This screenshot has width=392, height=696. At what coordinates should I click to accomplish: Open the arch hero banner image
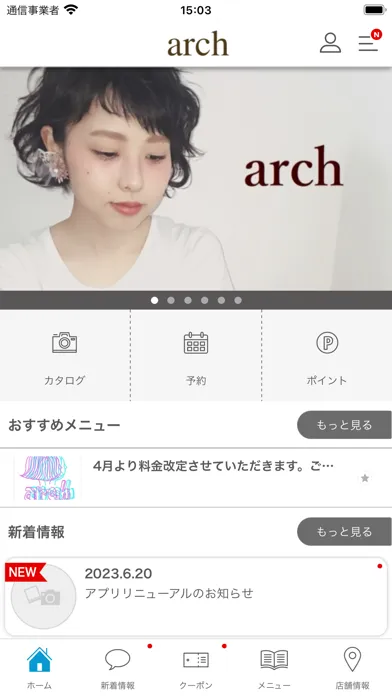[x=196, y=179]
